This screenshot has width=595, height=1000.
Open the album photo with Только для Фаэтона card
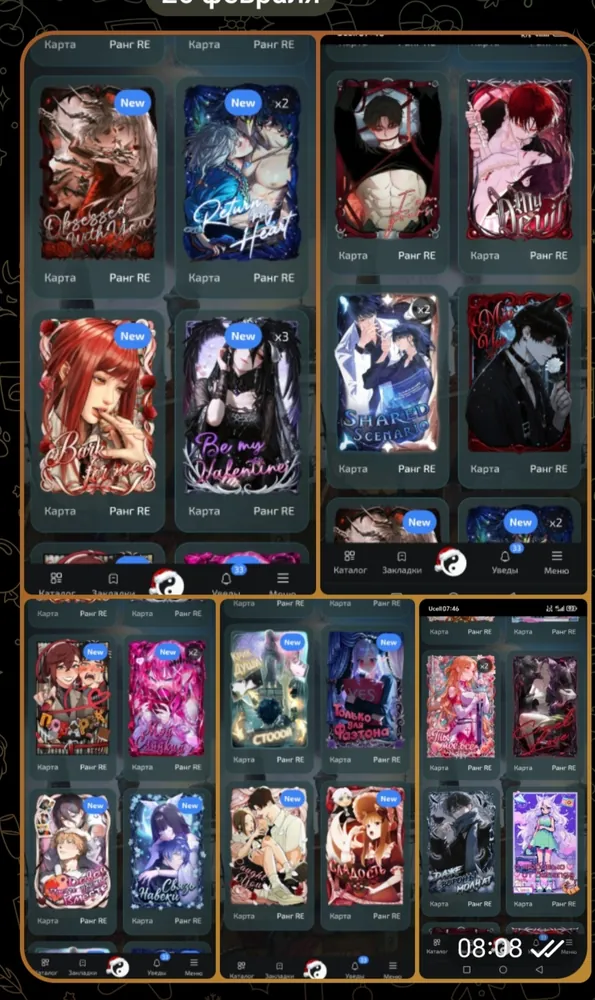(x=318, y=789)
